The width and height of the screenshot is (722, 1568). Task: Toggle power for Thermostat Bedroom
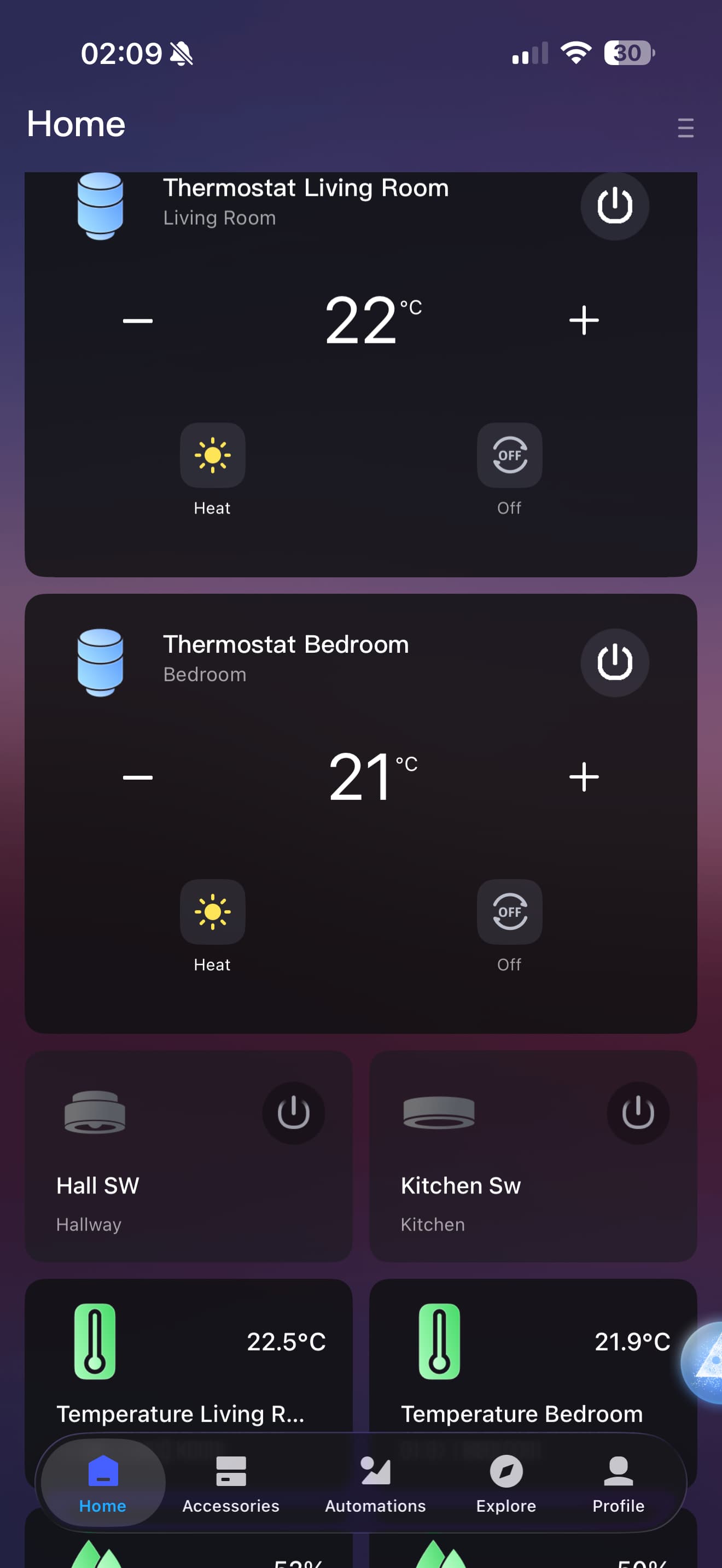pos(614,662)
